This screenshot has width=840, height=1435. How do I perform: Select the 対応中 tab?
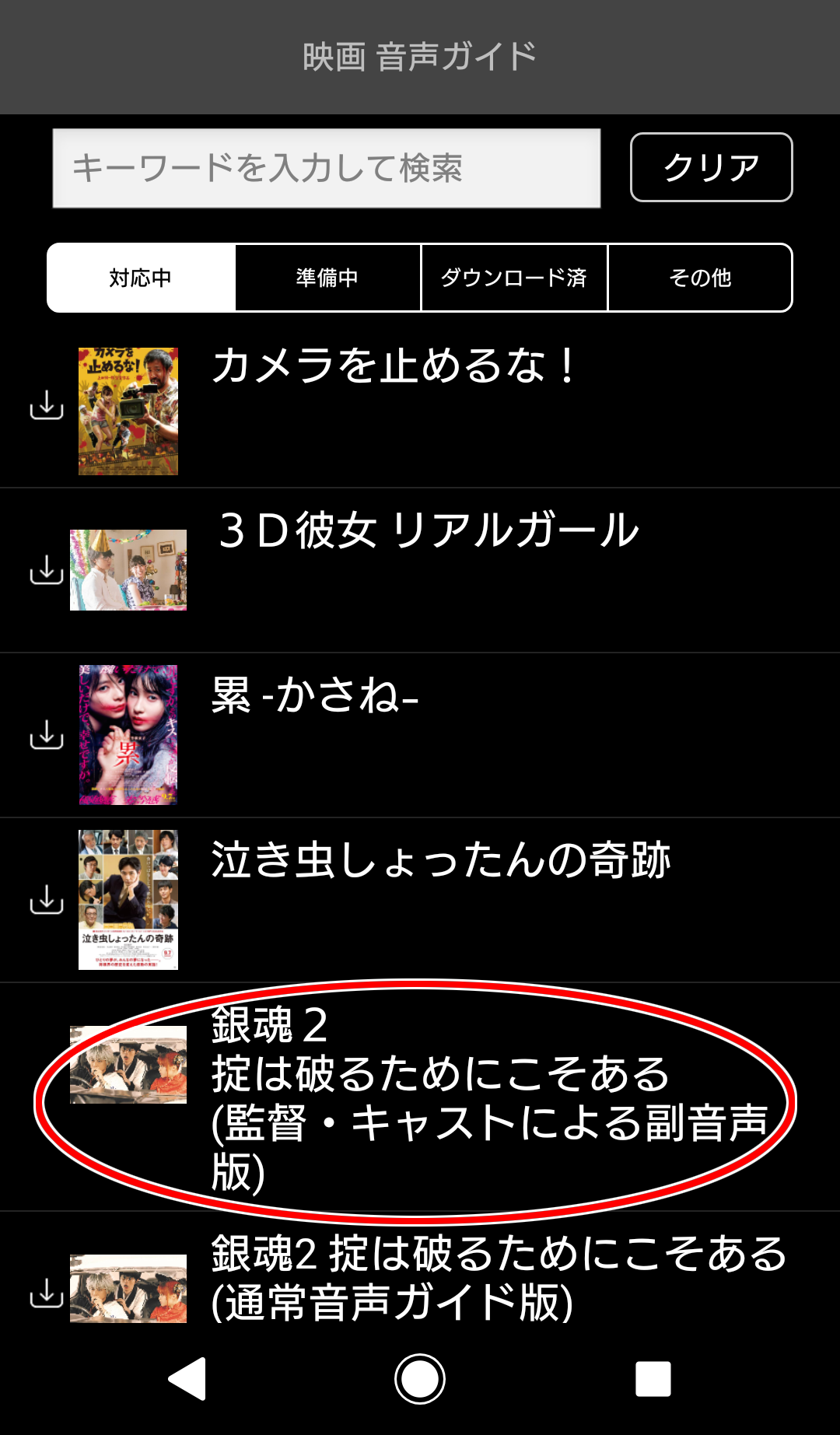(141, 278)
